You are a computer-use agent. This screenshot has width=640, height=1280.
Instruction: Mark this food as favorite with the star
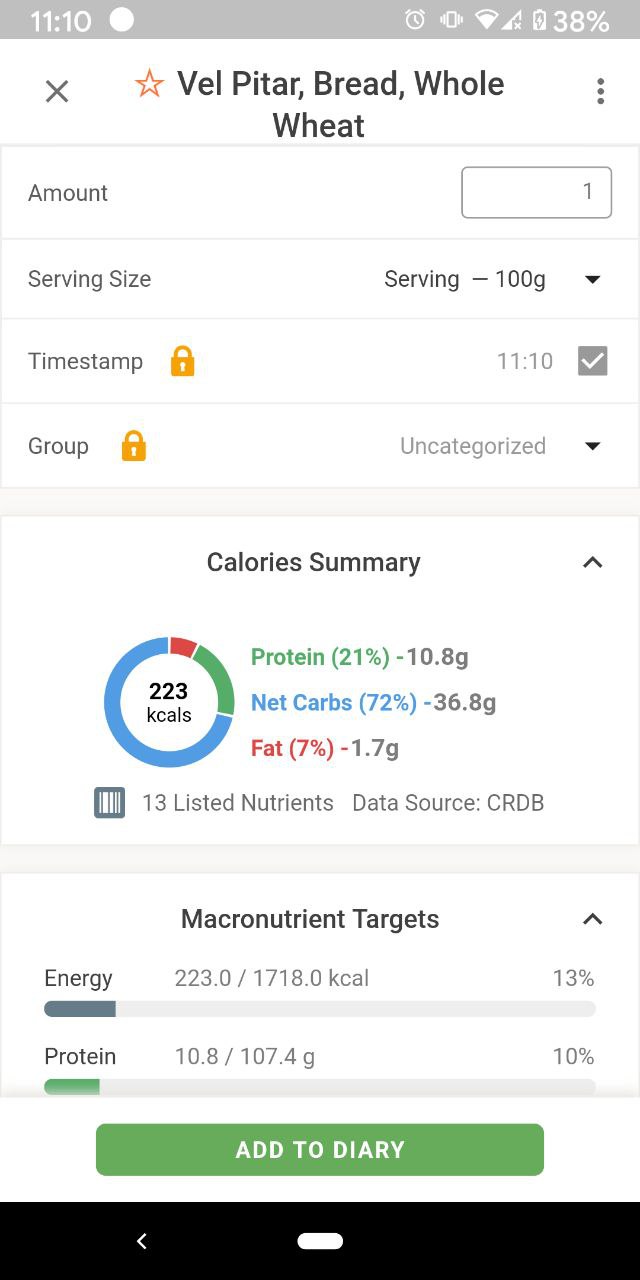pos(149,84)
